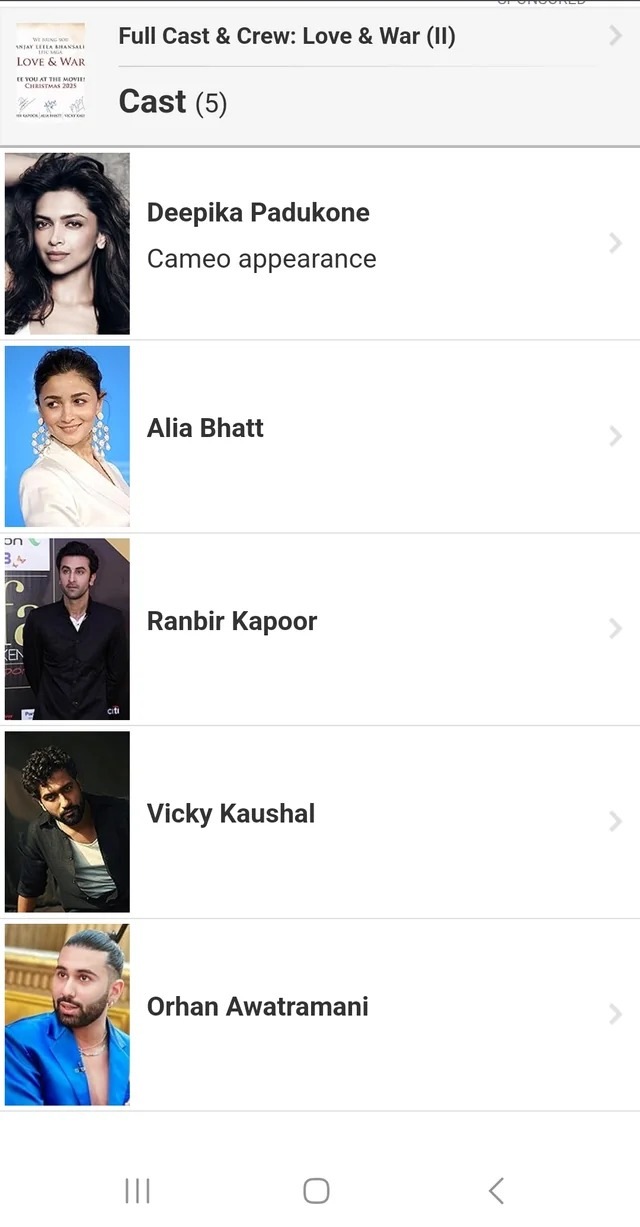Open Full Cast & Crew: Love & War header

tap(320, 37)
